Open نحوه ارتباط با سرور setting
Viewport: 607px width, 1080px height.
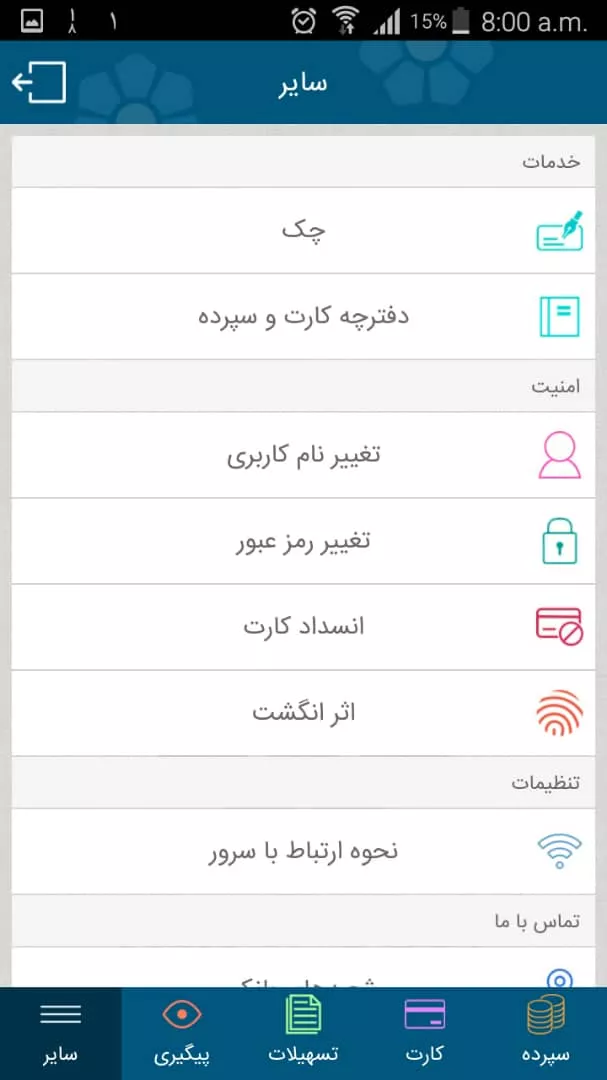[x=303, y=851]
